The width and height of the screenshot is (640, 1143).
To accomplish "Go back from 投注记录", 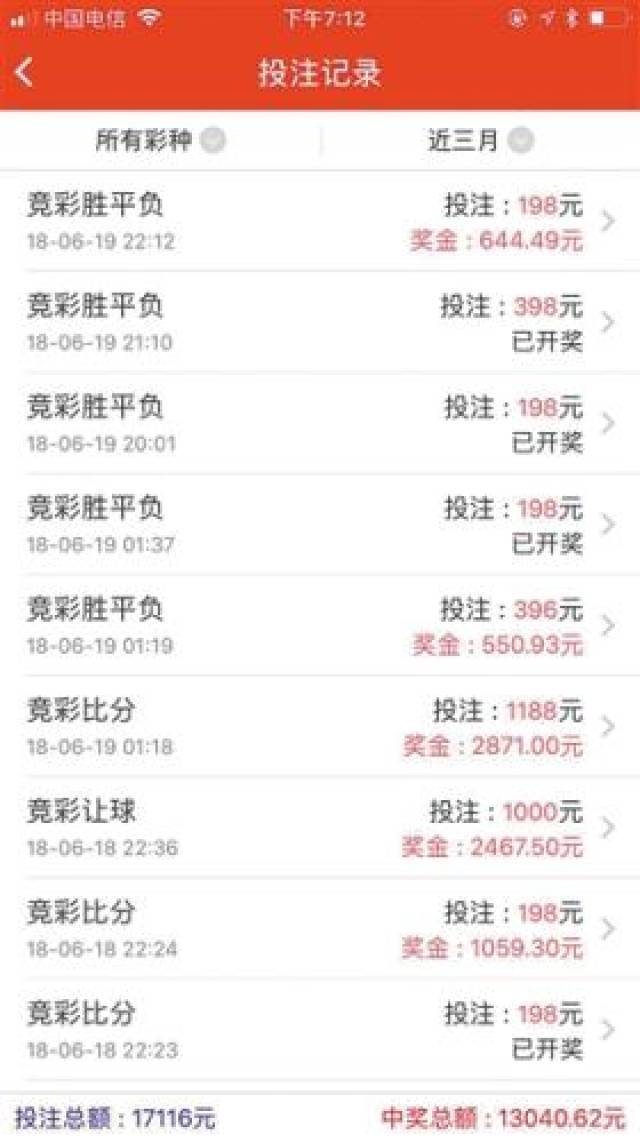I will (24, 73).
